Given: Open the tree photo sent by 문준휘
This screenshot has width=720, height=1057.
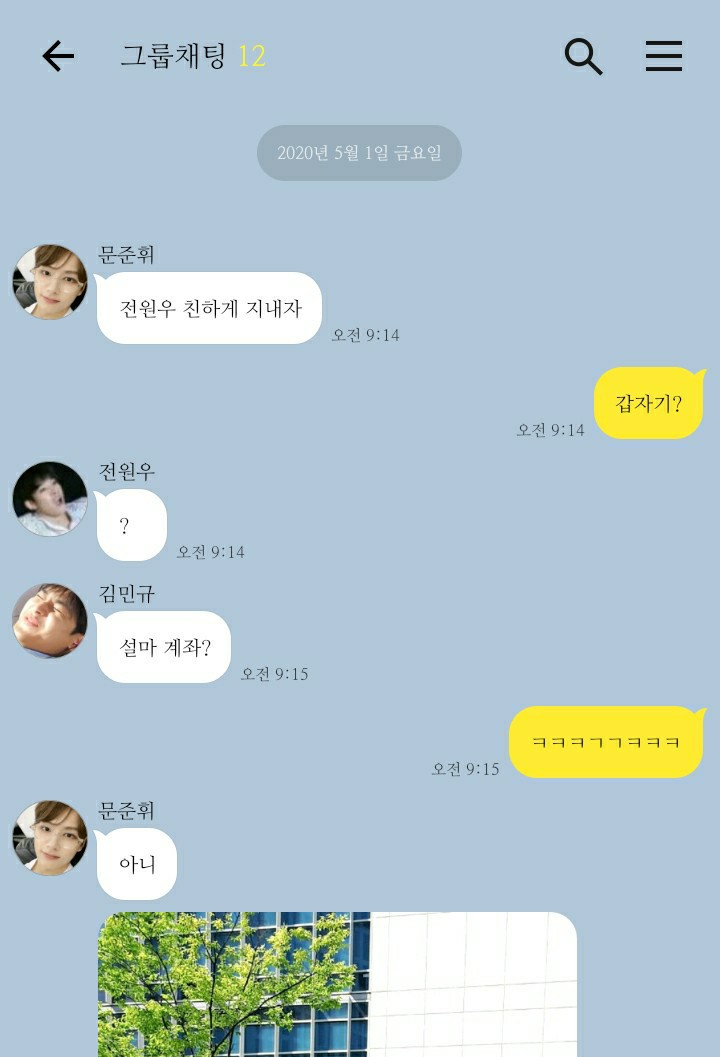Looking at the screenshot, I should (337, 983).
